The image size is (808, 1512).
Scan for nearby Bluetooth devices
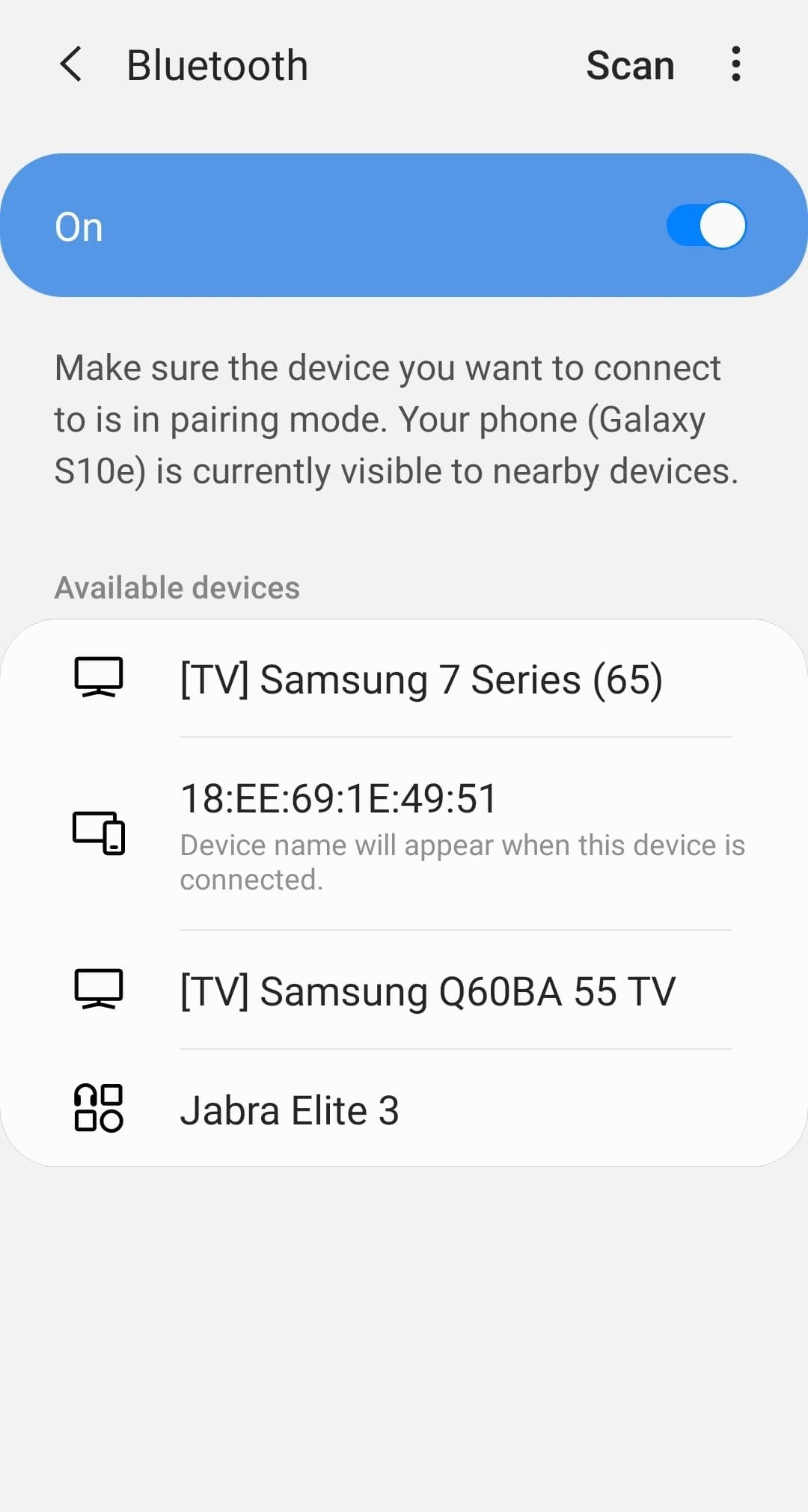630,65
